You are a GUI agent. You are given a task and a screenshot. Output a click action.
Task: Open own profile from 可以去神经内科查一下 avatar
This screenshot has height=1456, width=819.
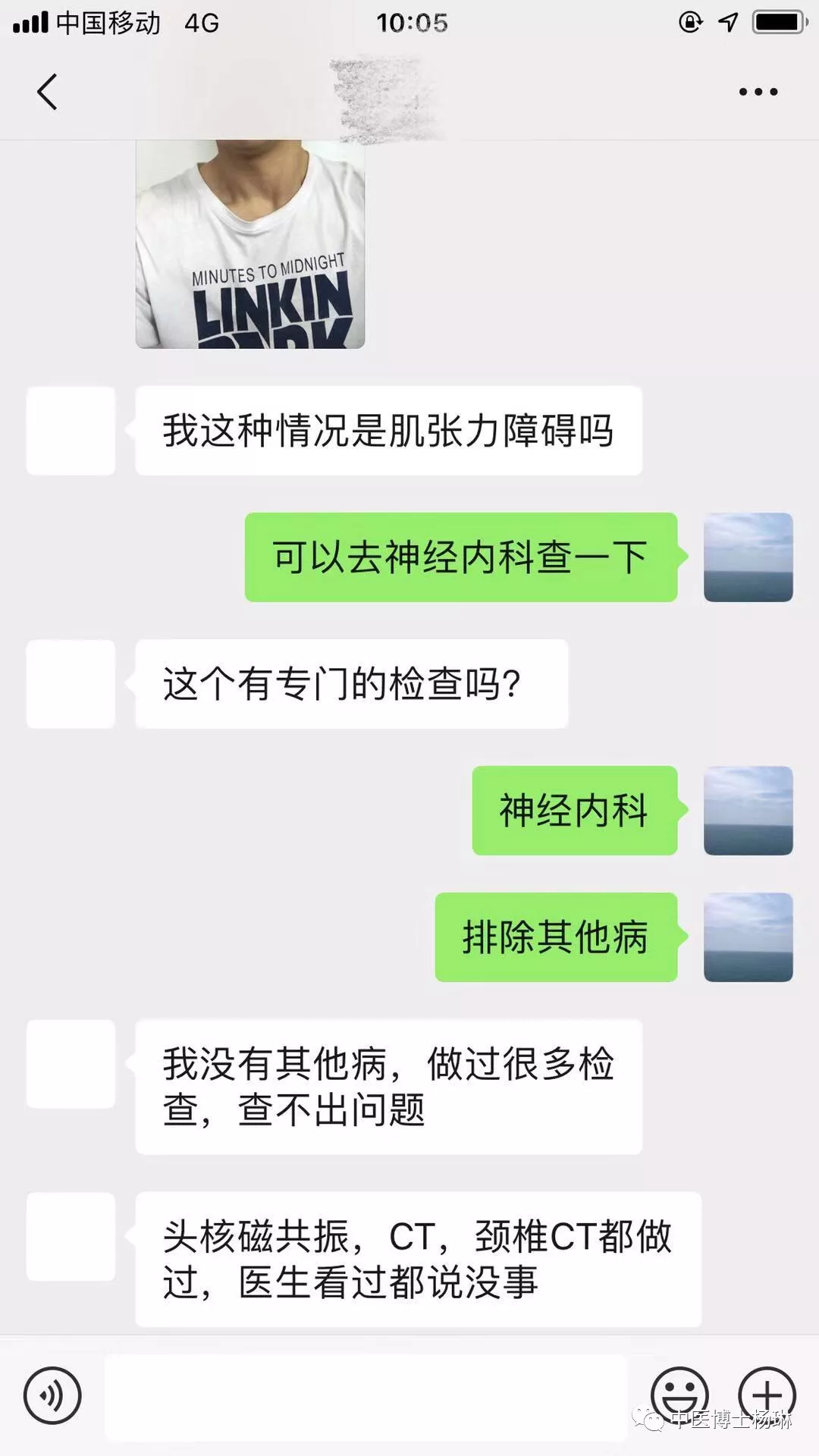point(748,557)
